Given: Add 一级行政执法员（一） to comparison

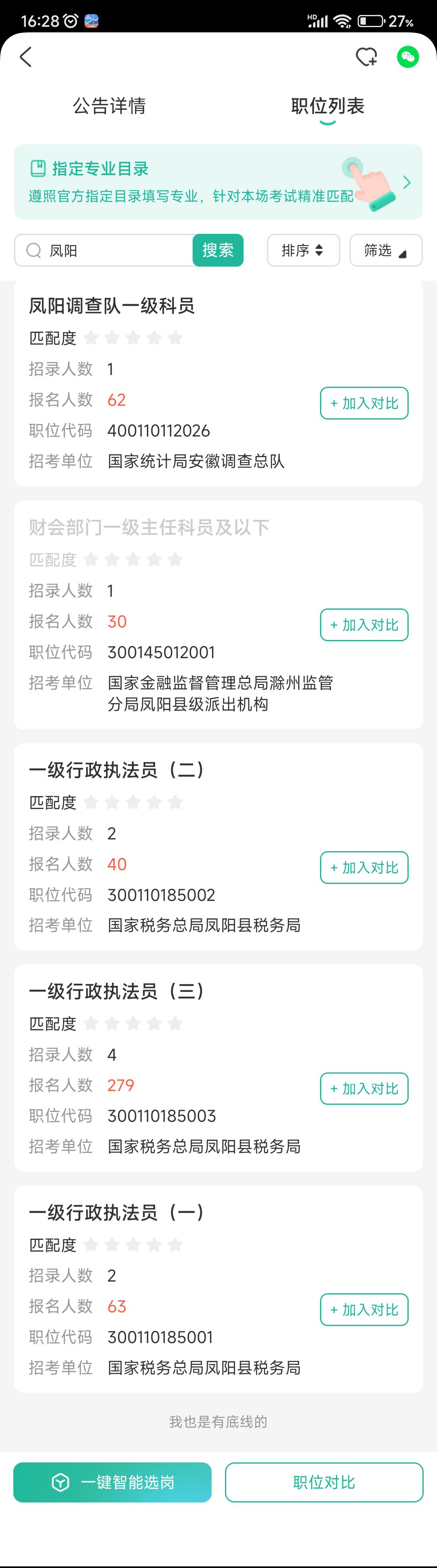Looking at the screenshot, I should 364,1309.
